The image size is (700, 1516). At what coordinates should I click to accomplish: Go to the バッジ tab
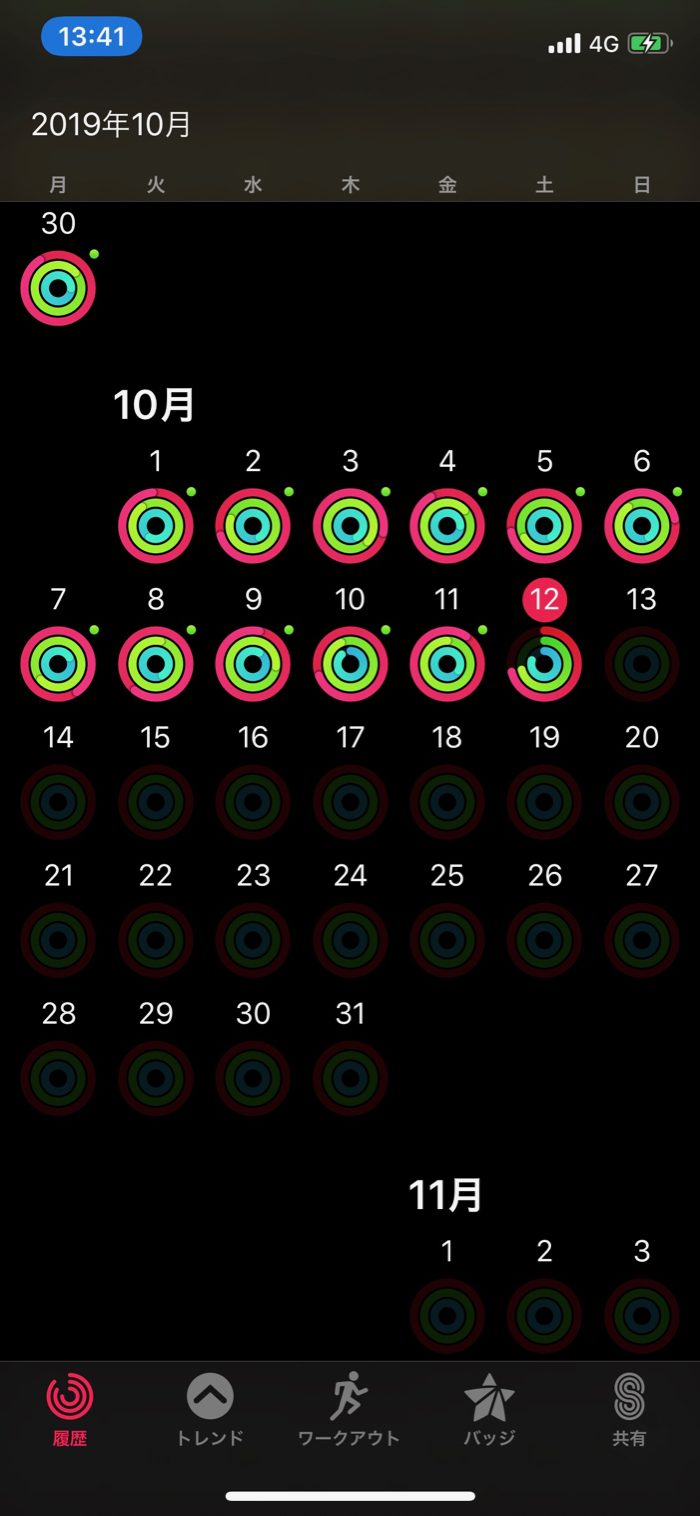(489, 1410)
